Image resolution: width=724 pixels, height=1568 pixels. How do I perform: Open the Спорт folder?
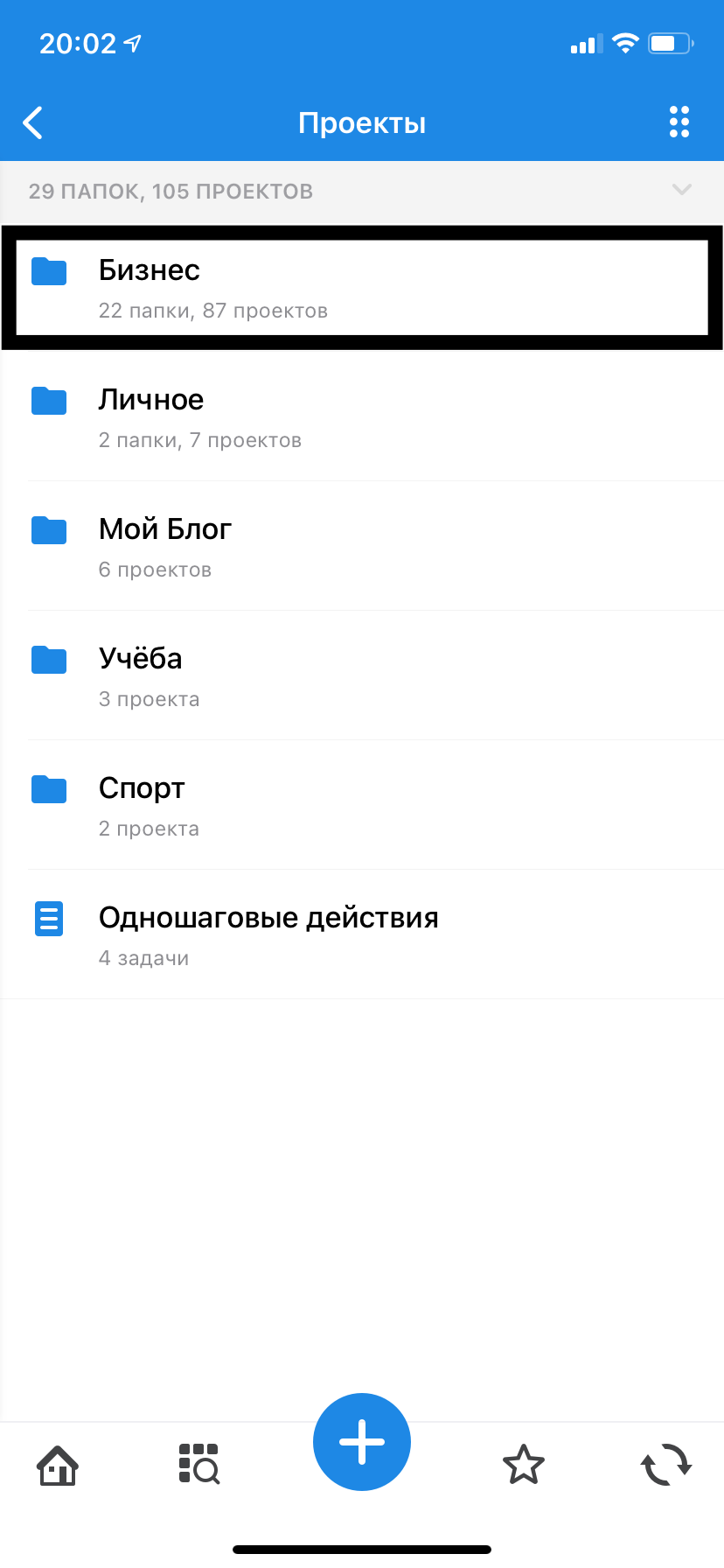pyautogui.click(x=361, y=806)
